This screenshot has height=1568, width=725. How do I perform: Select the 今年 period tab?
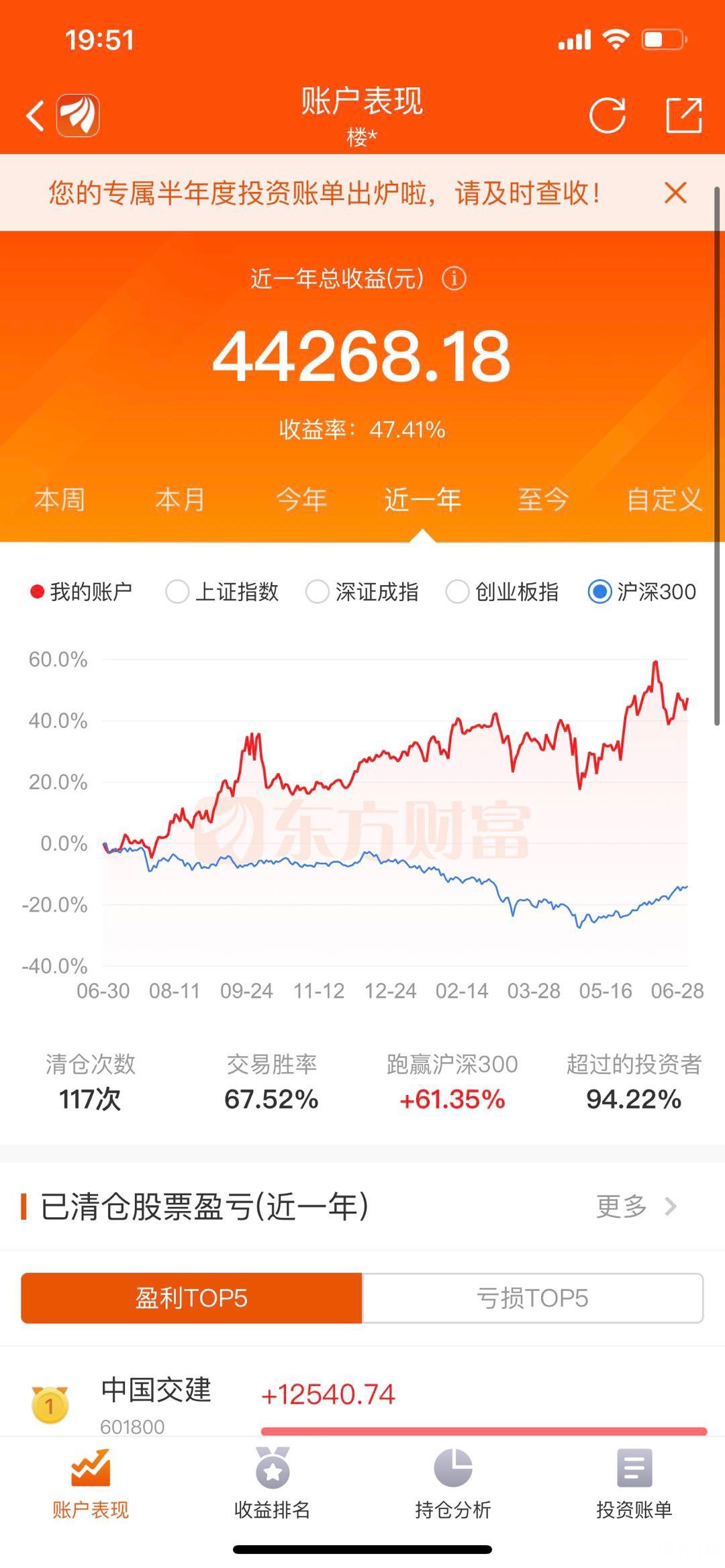pyautogui.click(x=301, y=500)
